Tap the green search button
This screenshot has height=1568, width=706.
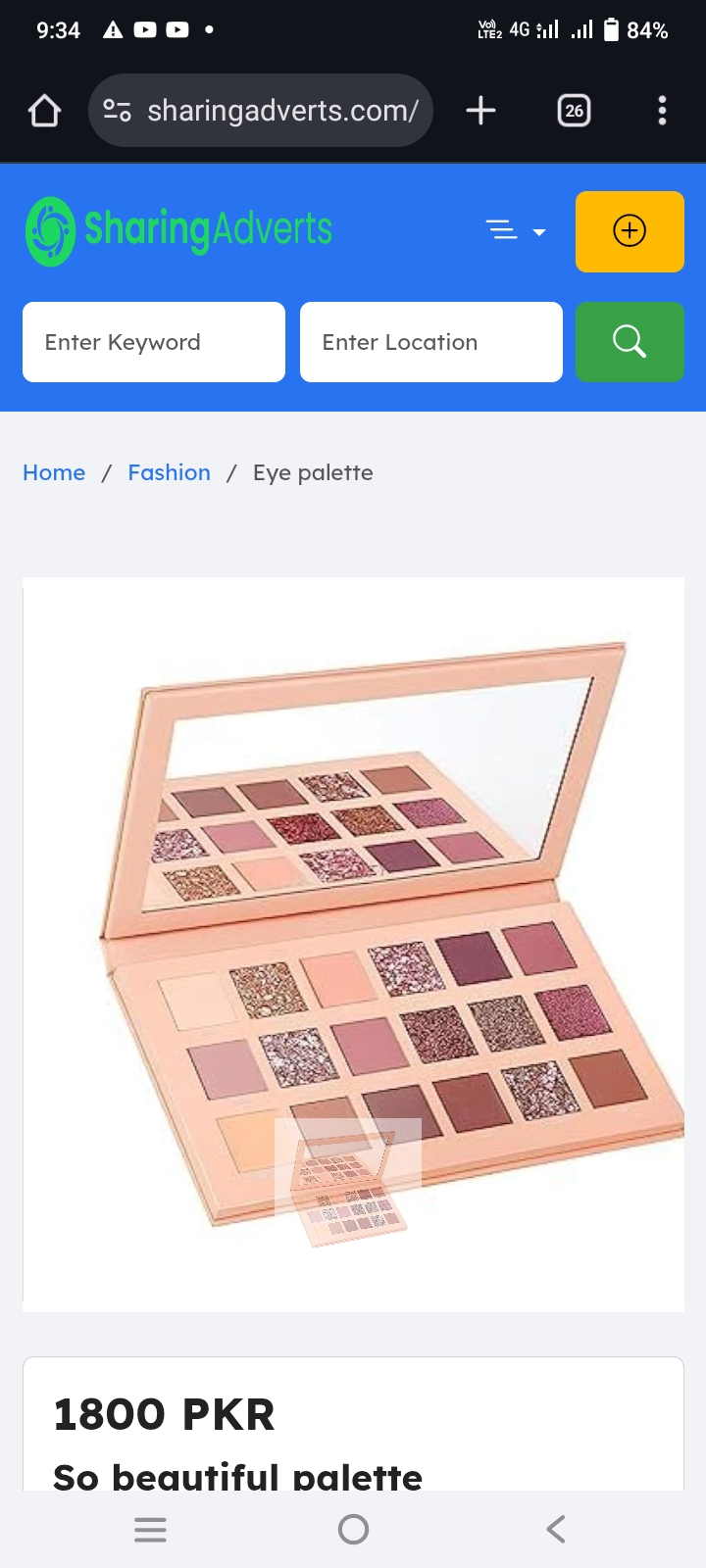(630, 342)
